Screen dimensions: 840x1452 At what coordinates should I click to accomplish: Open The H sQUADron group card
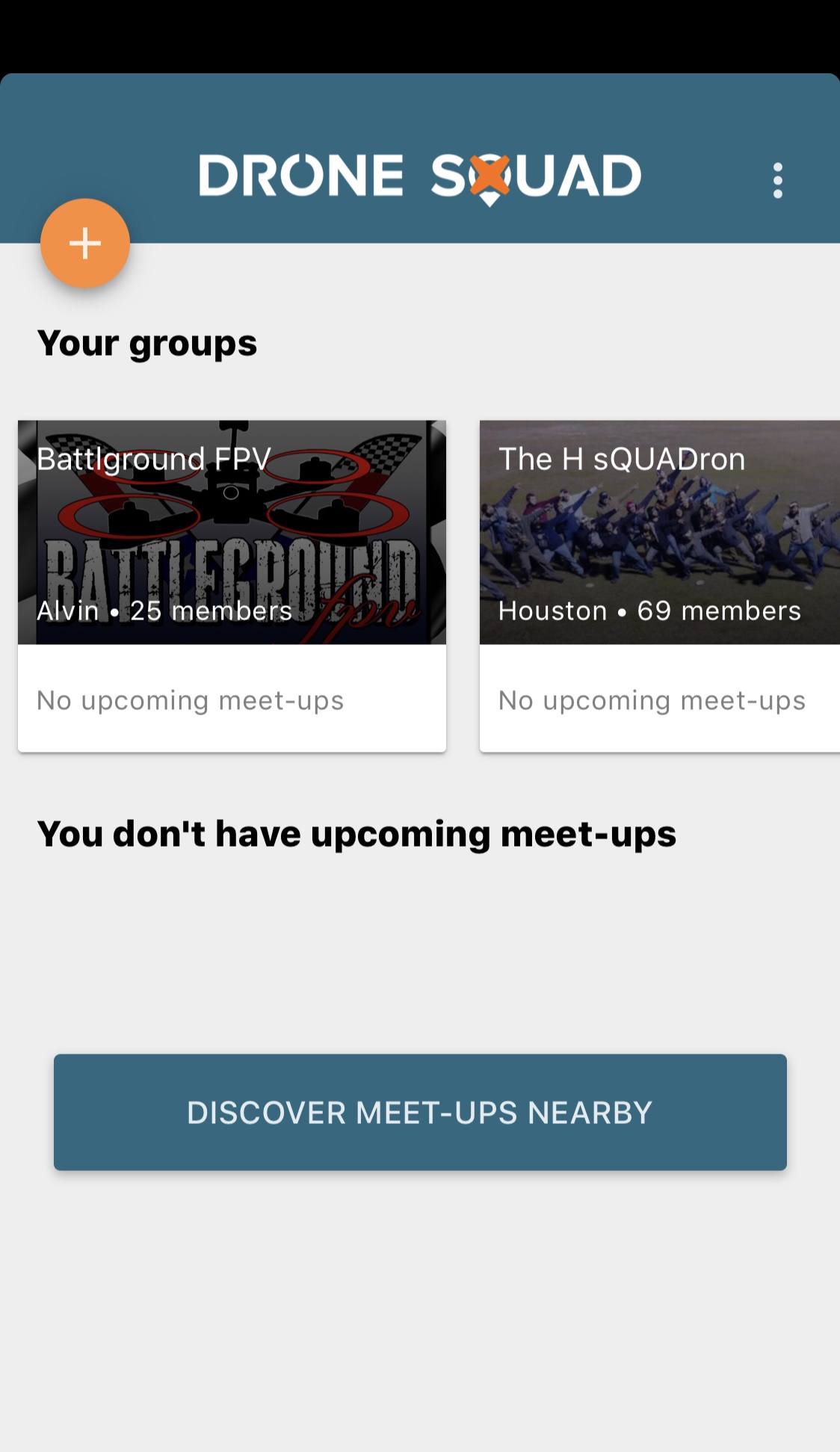(660, 586)
